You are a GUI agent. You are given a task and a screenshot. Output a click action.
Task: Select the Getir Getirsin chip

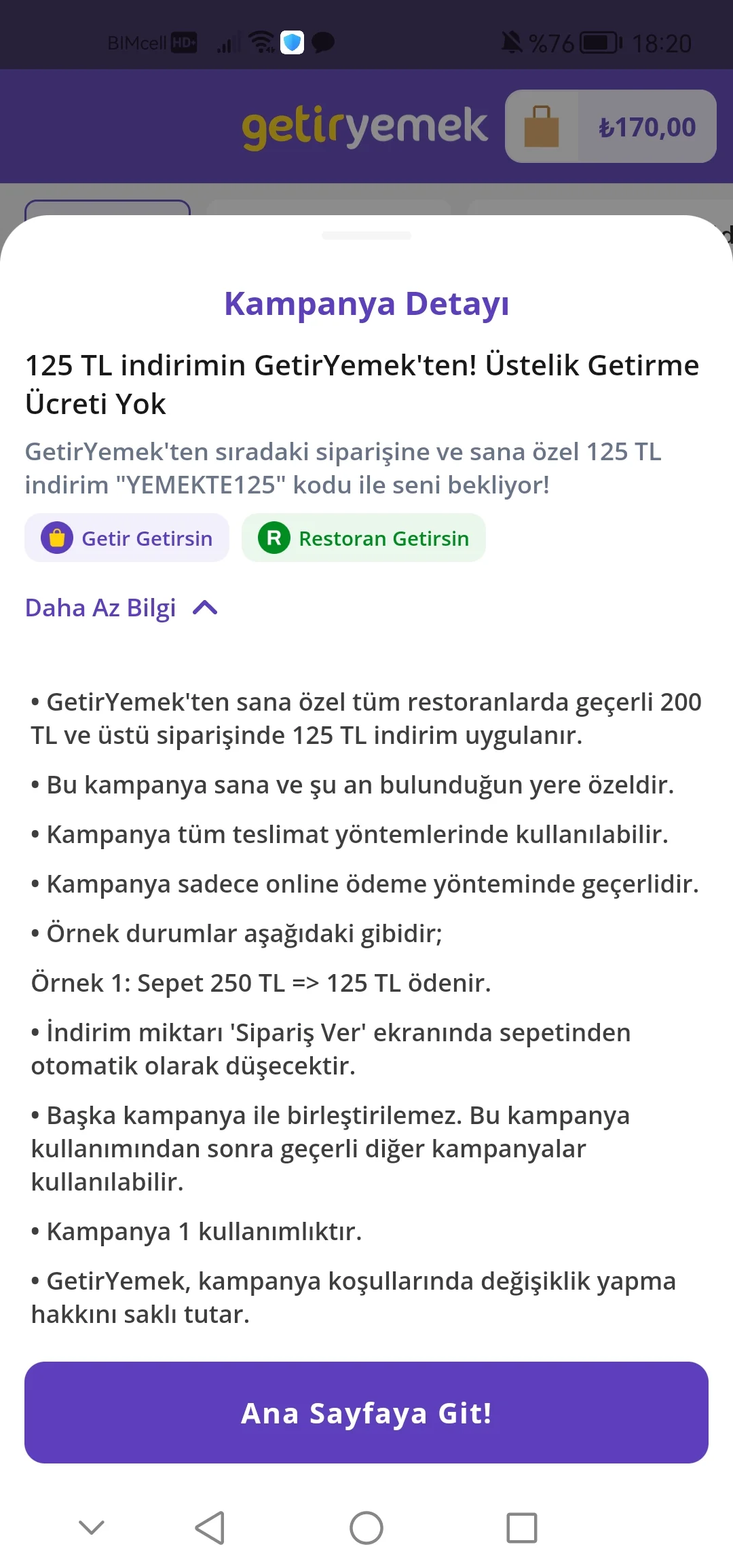pyautogui.click(x=127, y=538)
